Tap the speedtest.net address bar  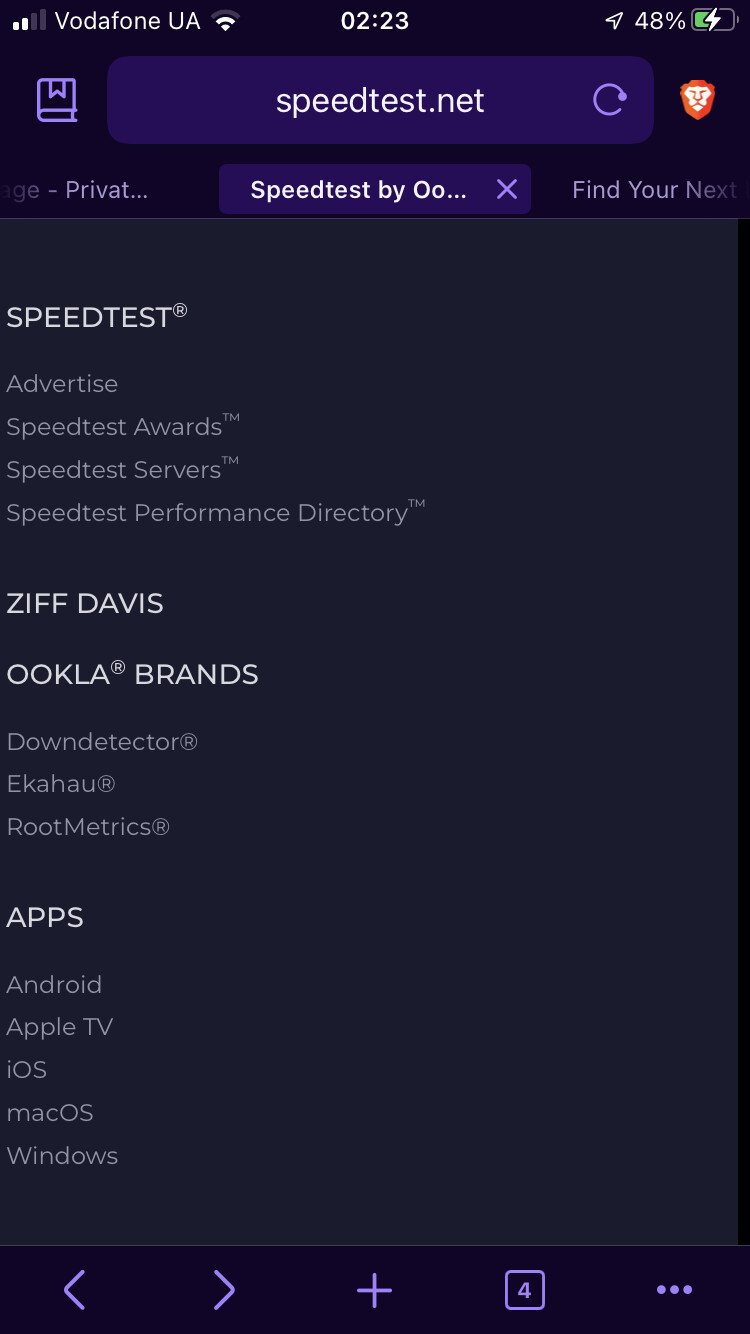click(x=380, y=100)
